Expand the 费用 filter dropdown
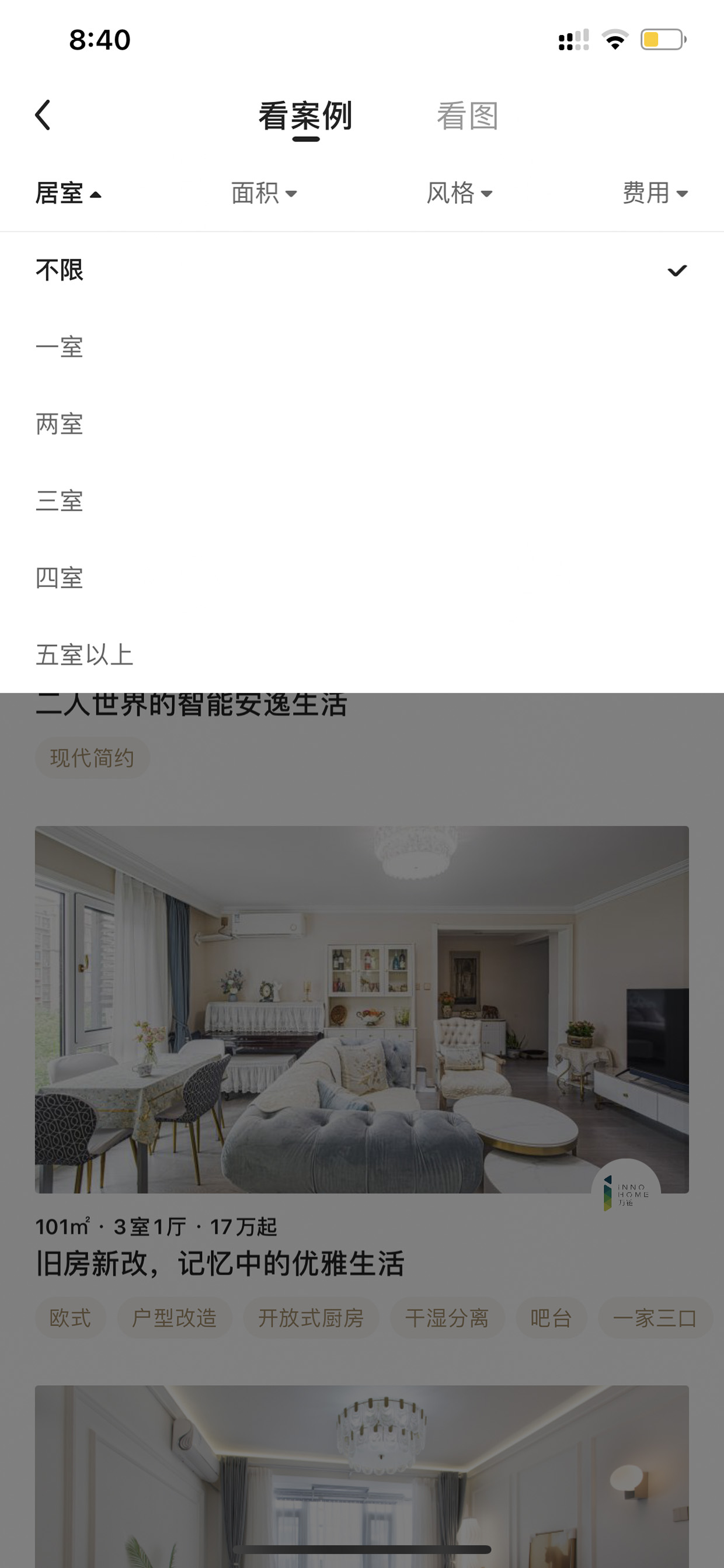Image resolution: width=724 pixels, height=1568 pixels. pos(655,193)
